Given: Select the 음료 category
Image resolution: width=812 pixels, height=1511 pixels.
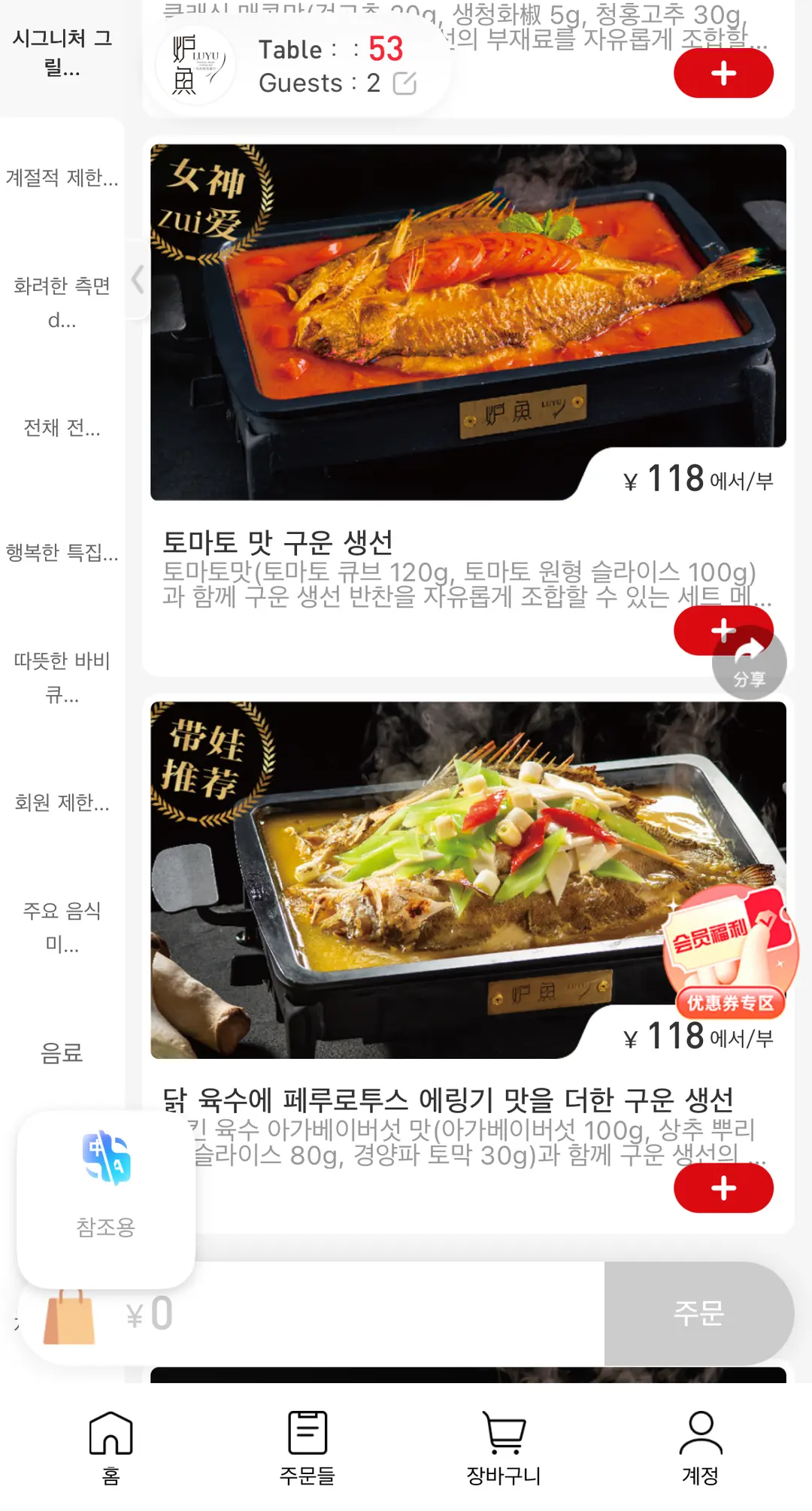Looking at the screenshot, I should [x=62, y=1052].
